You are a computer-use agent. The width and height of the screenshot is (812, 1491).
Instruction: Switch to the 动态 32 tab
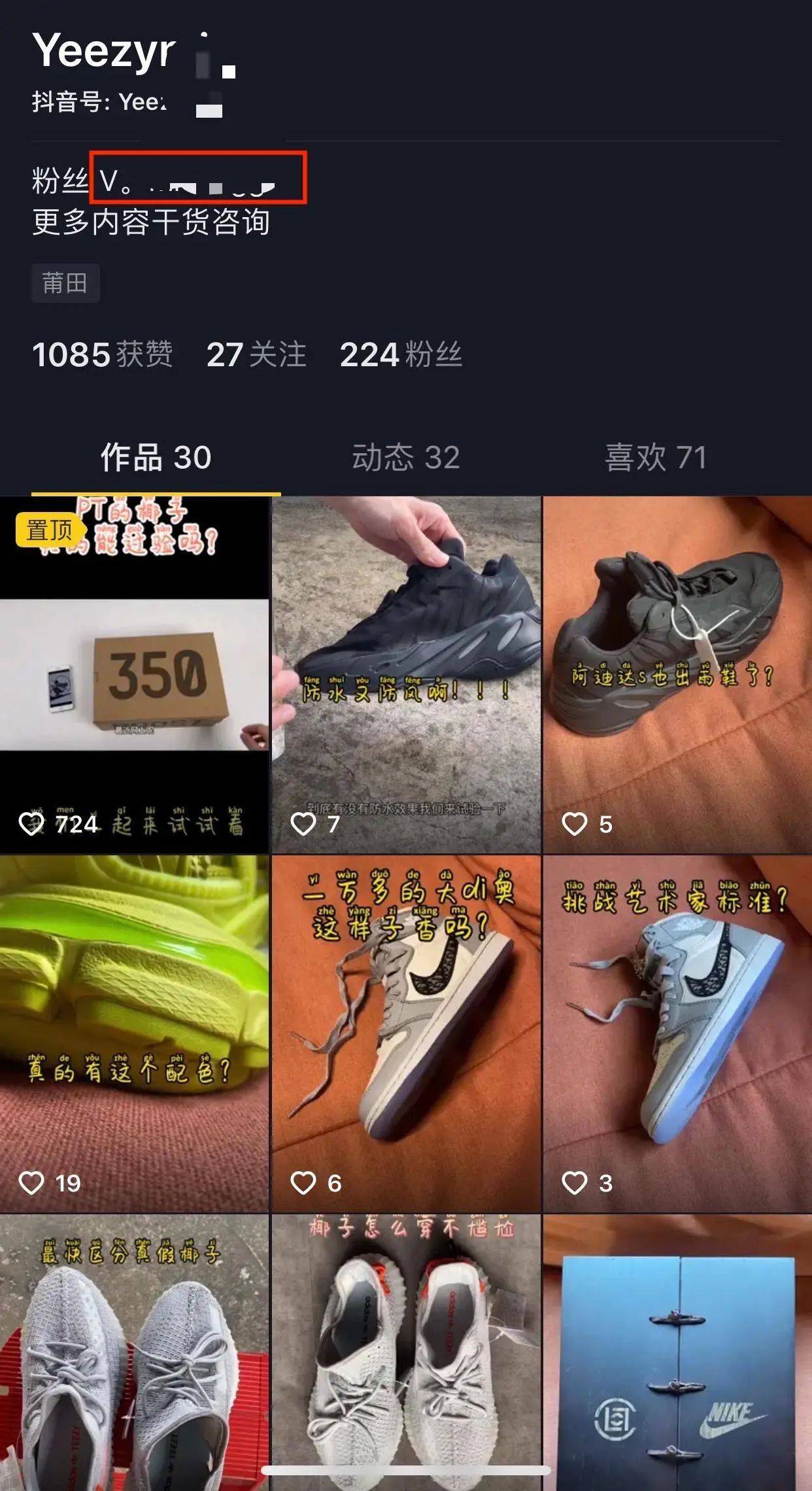pos(405,457)
